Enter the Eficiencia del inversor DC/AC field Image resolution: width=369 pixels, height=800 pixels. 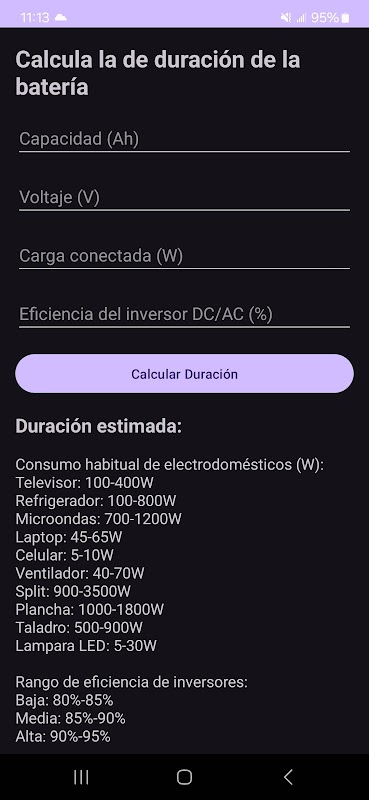[184, 314]
